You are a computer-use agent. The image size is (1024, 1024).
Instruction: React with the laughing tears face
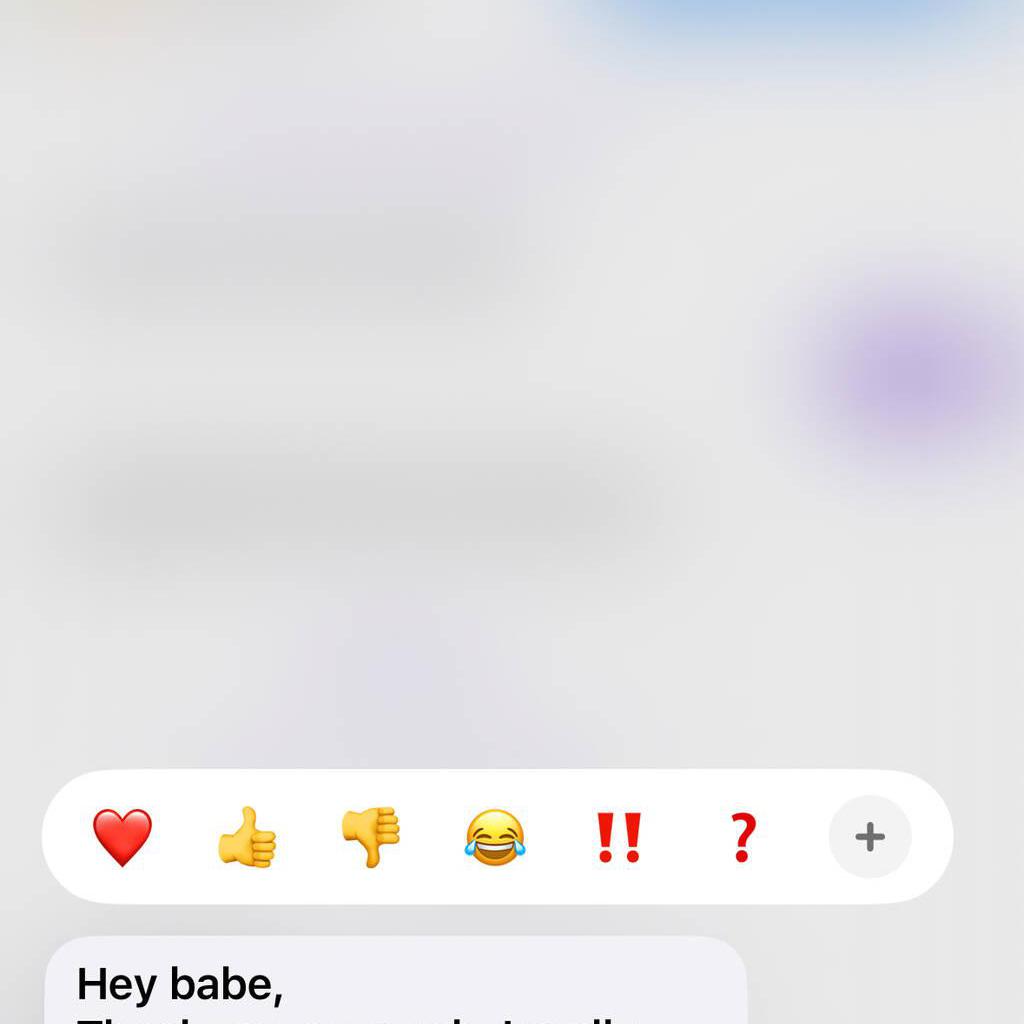click(x=495, y=837)
